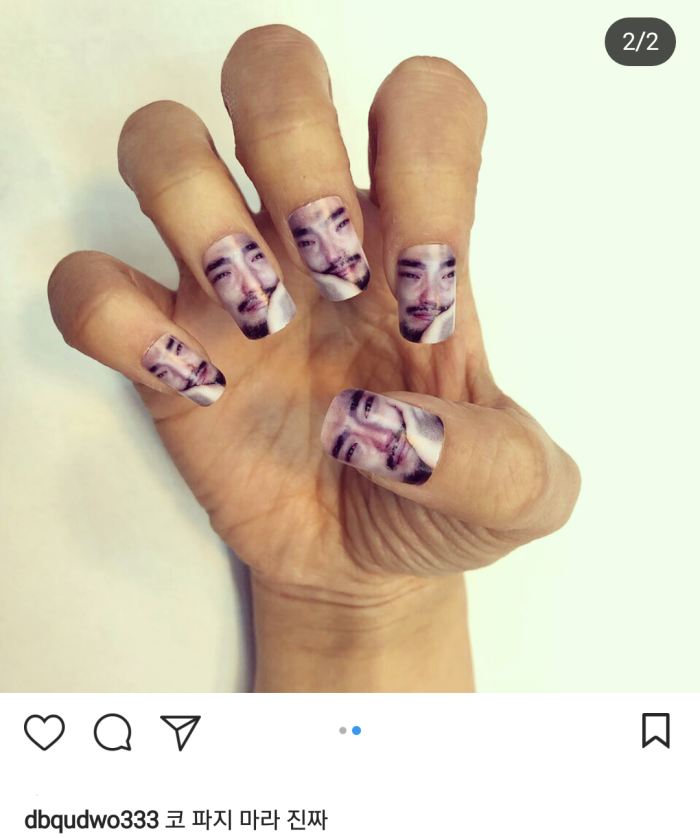700x838 pixels.
Task: Save the post with the bookmark icon
Action: click(655, 730)
